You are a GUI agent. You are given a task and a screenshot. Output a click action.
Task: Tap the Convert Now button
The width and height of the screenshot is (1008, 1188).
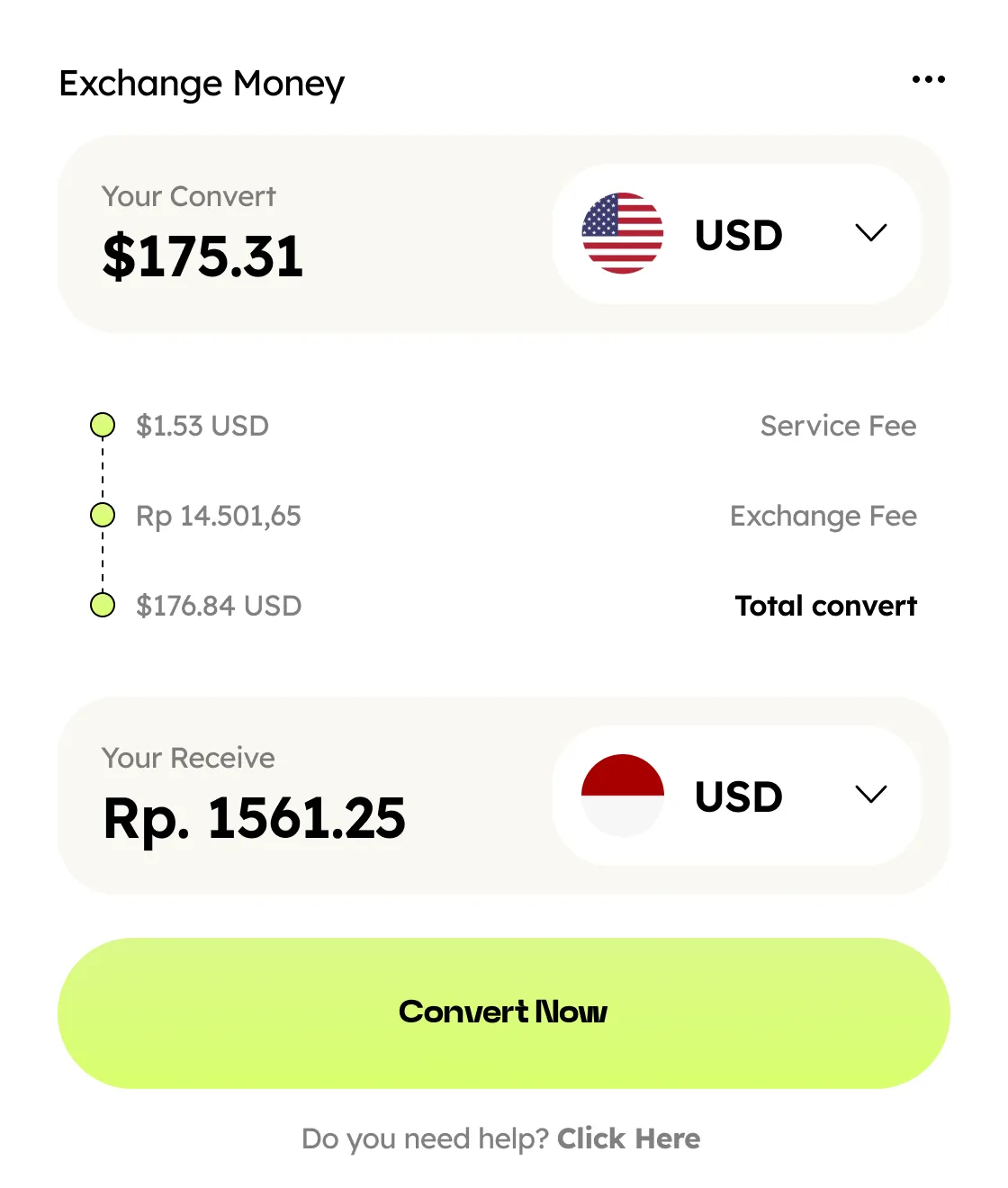point(503,1012)
